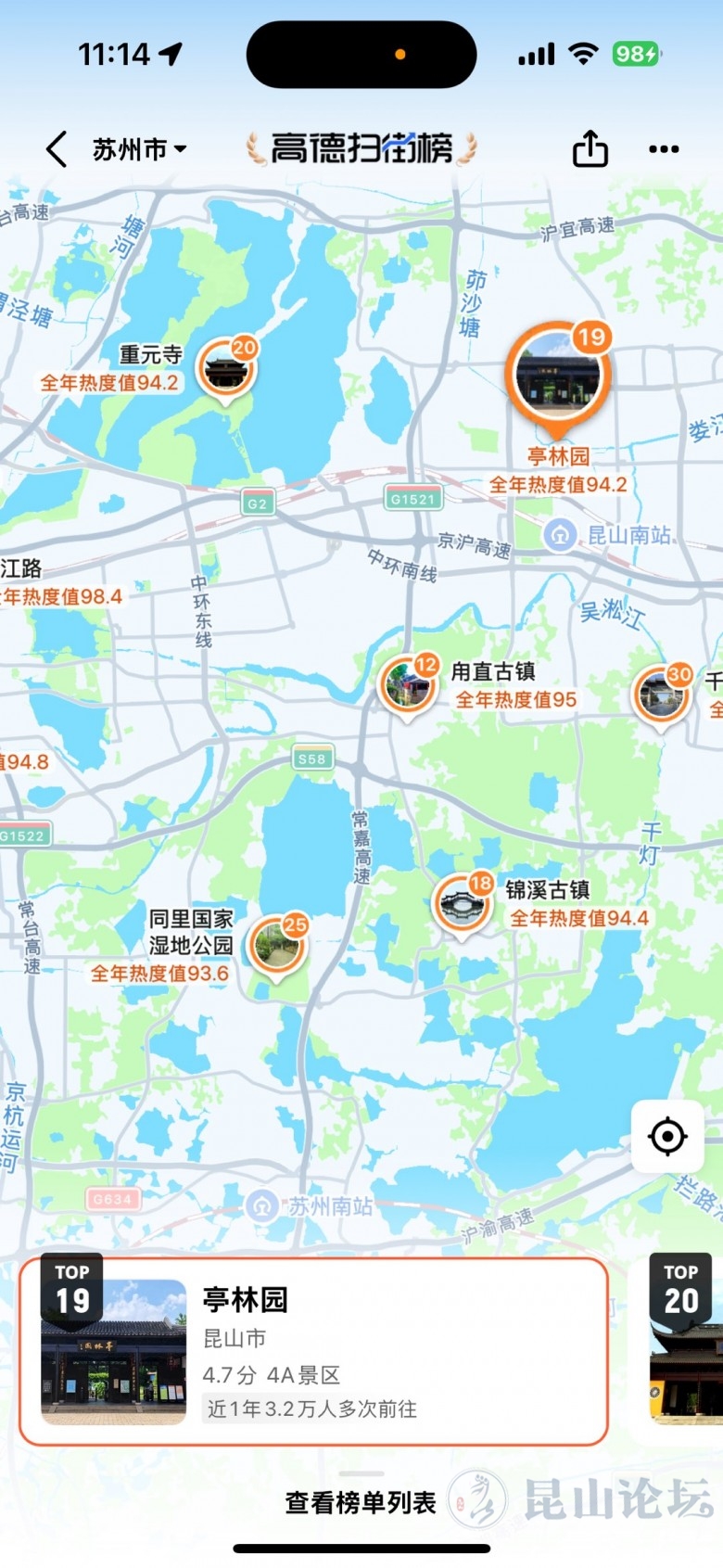Select the 重元寺 map pin ranked 20

[x=228, y=369]
